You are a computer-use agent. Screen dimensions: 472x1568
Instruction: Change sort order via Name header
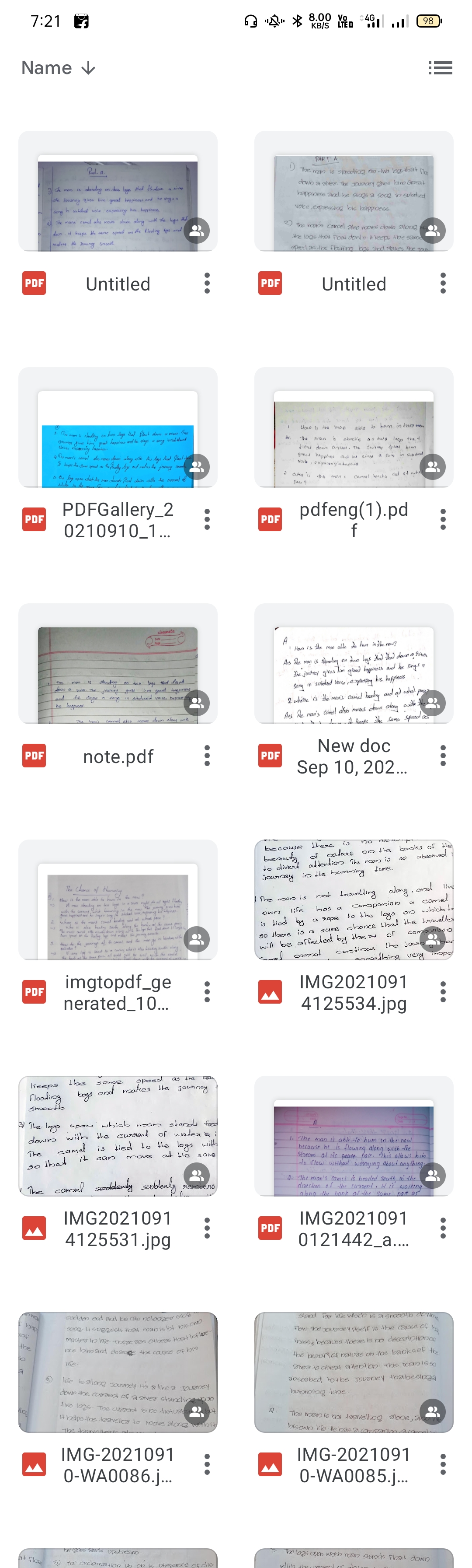pos(59,67)
